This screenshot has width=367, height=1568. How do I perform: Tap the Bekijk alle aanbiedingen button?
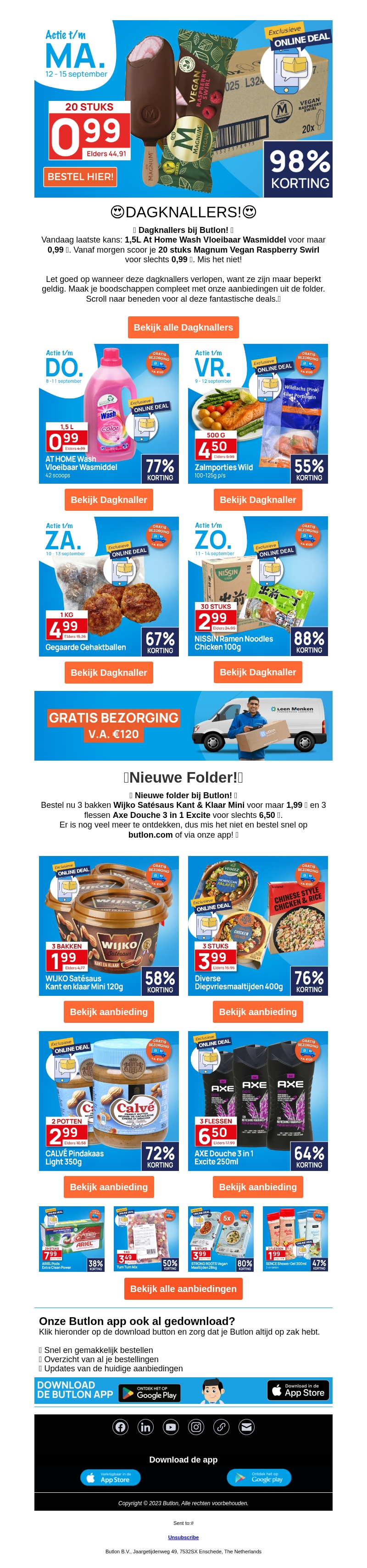183,1289
